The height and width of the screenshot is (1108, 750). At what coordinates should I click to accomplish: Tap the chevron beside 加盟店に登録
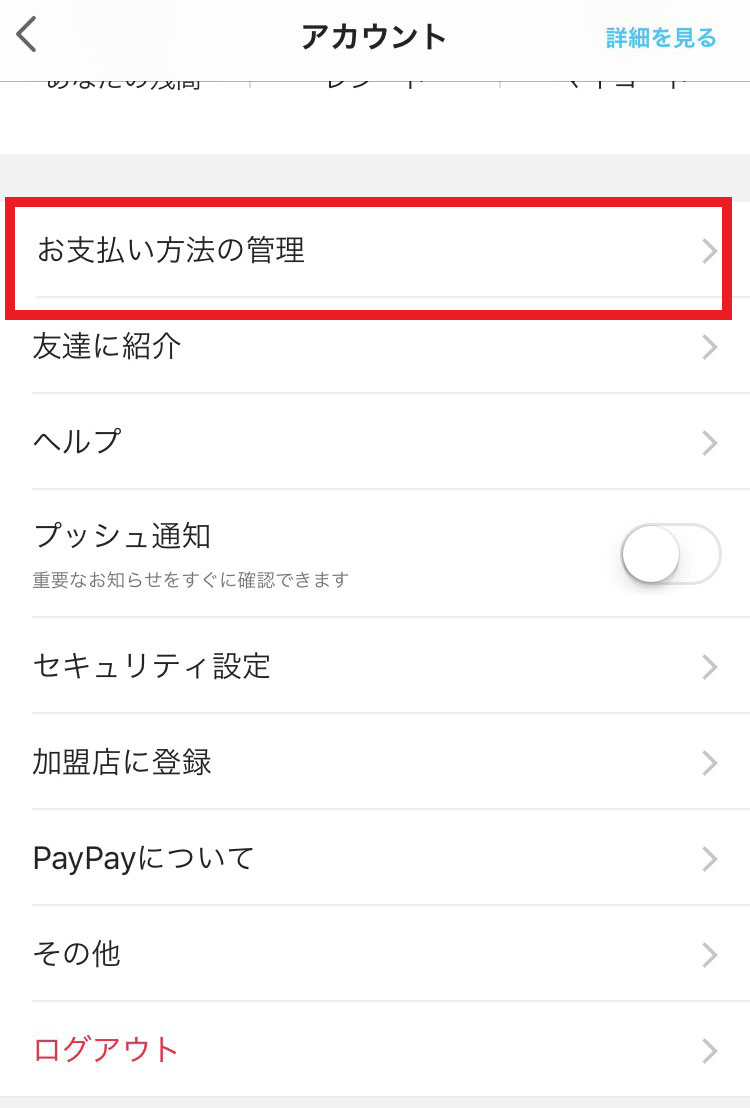(710, 763)
